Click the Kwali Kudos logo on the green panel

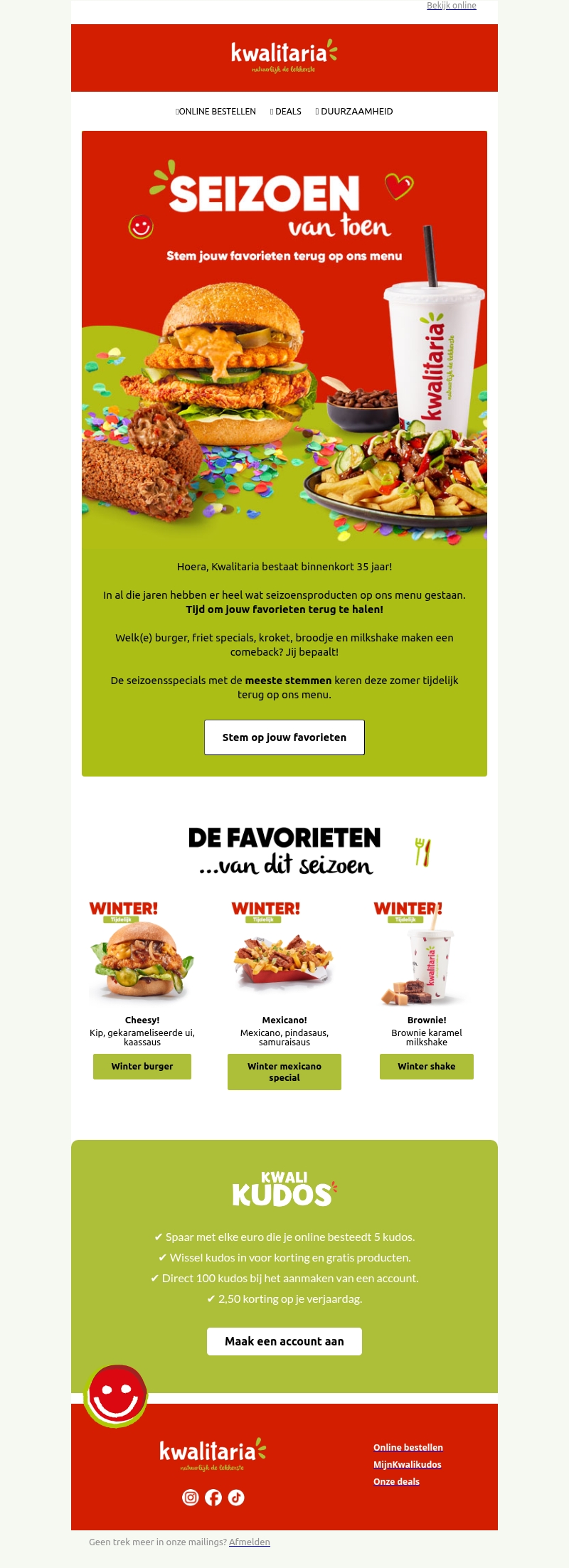(x=284, y=1187)
